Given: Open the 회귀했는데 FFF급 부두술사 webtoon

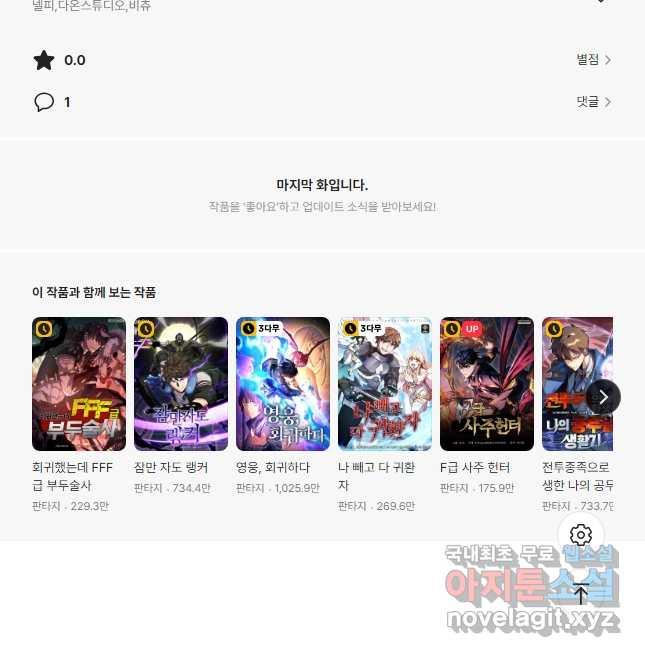Looking at the screenshot, I should coord(79,384).
